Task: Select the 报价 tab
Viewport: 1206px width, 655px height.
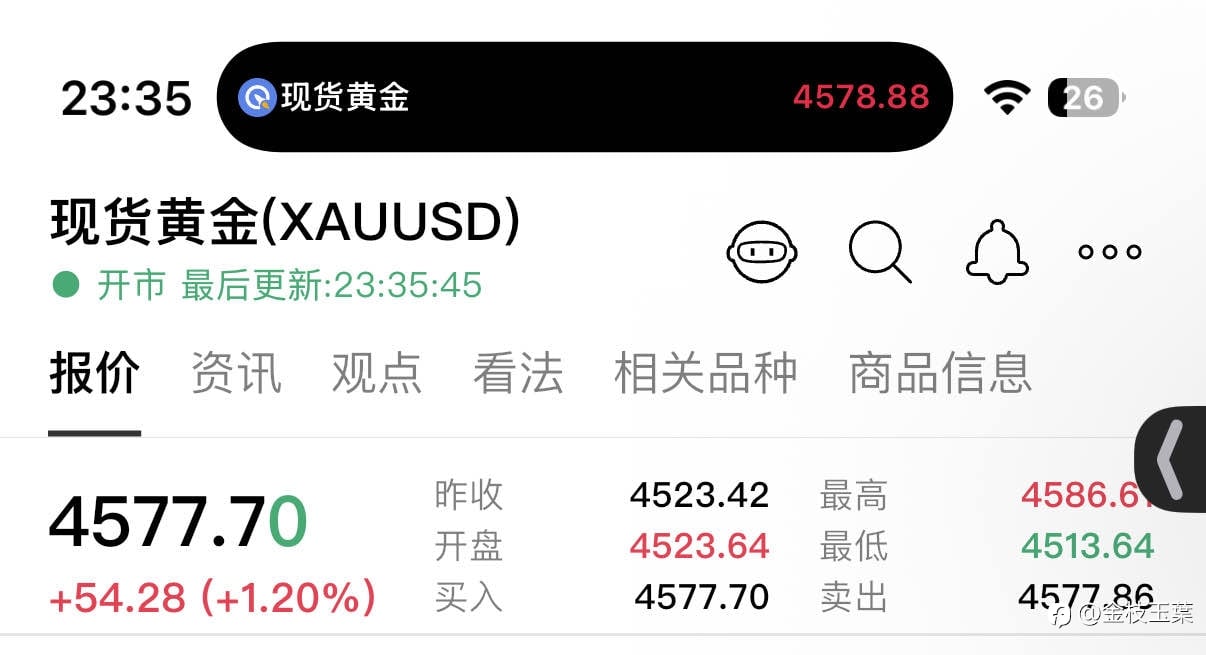Action: pyautogui.click(x=95, y=373)
